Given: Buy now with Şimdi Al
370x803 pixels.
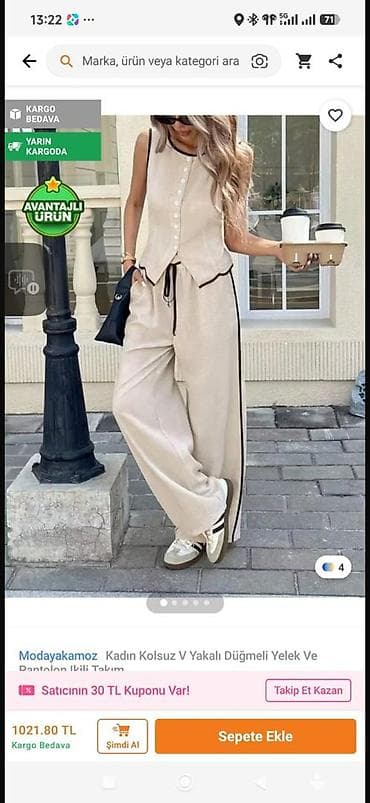Looking at the screenshot, I should click(x=122, y=736).
